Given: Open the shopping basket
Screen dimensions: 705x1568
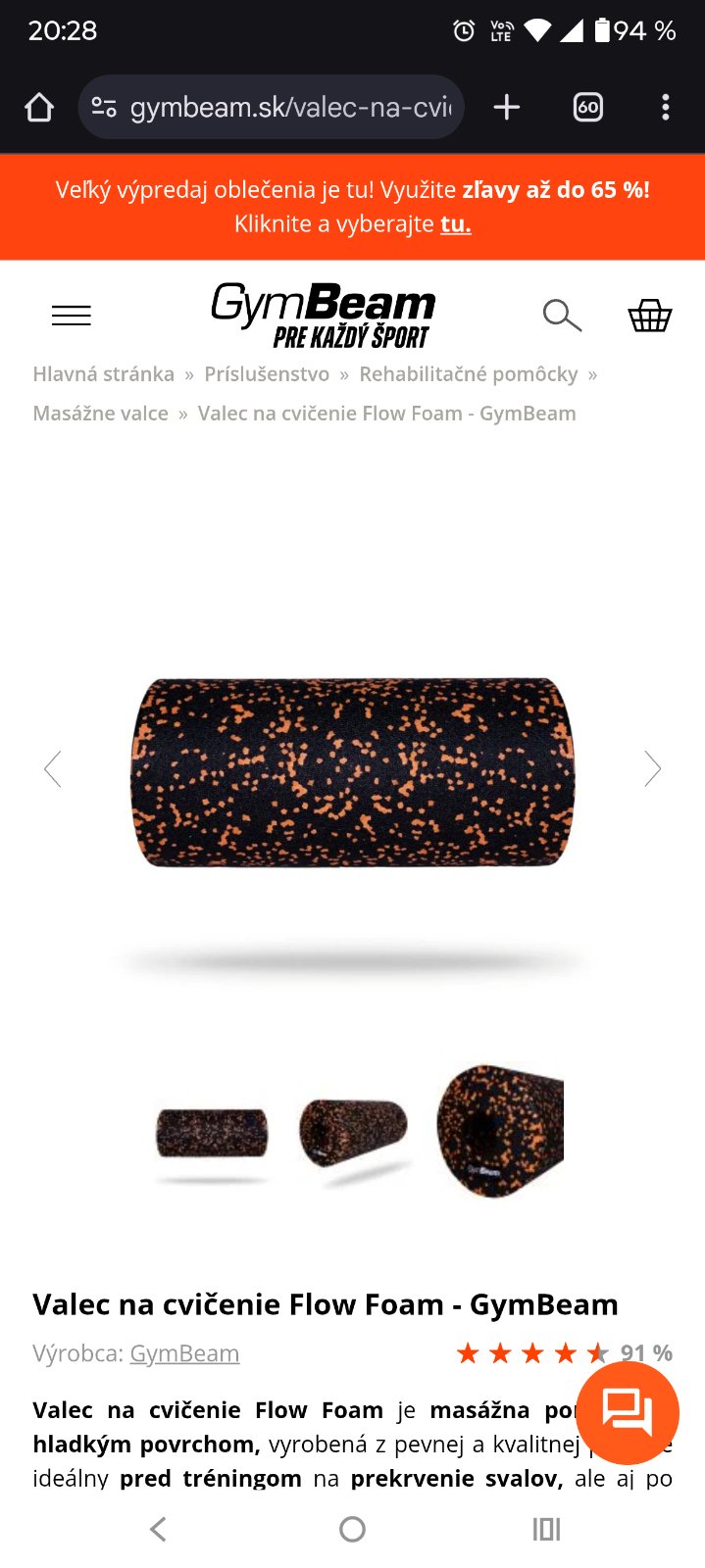Looking at the screenshot, I should click(649, 316).
